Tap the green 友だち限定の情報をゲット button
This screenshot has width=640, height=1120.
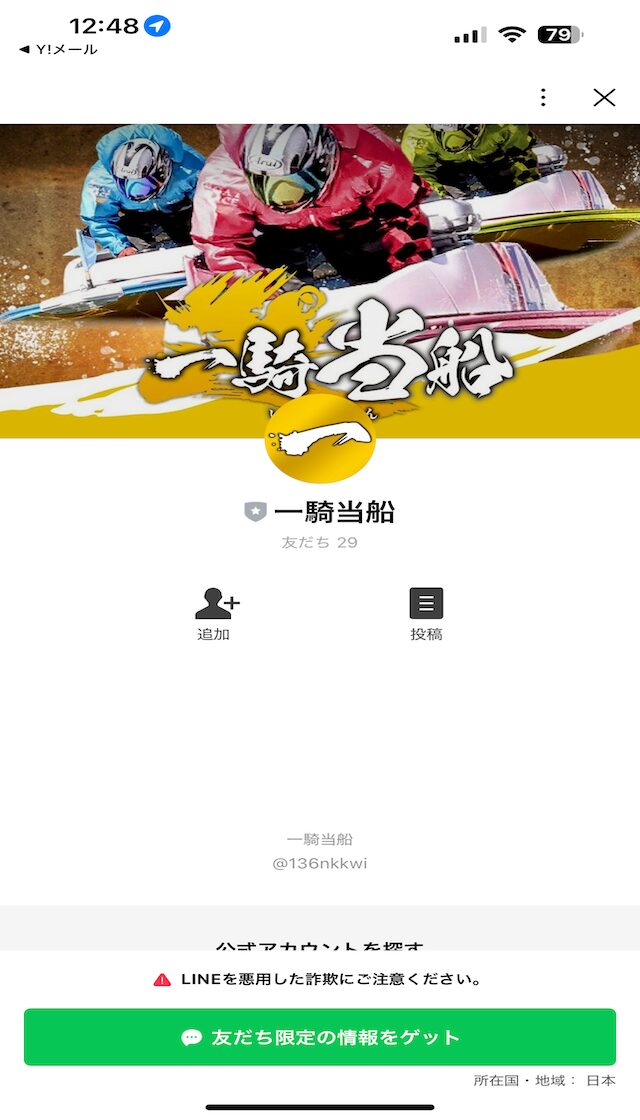coord(320,1037)
